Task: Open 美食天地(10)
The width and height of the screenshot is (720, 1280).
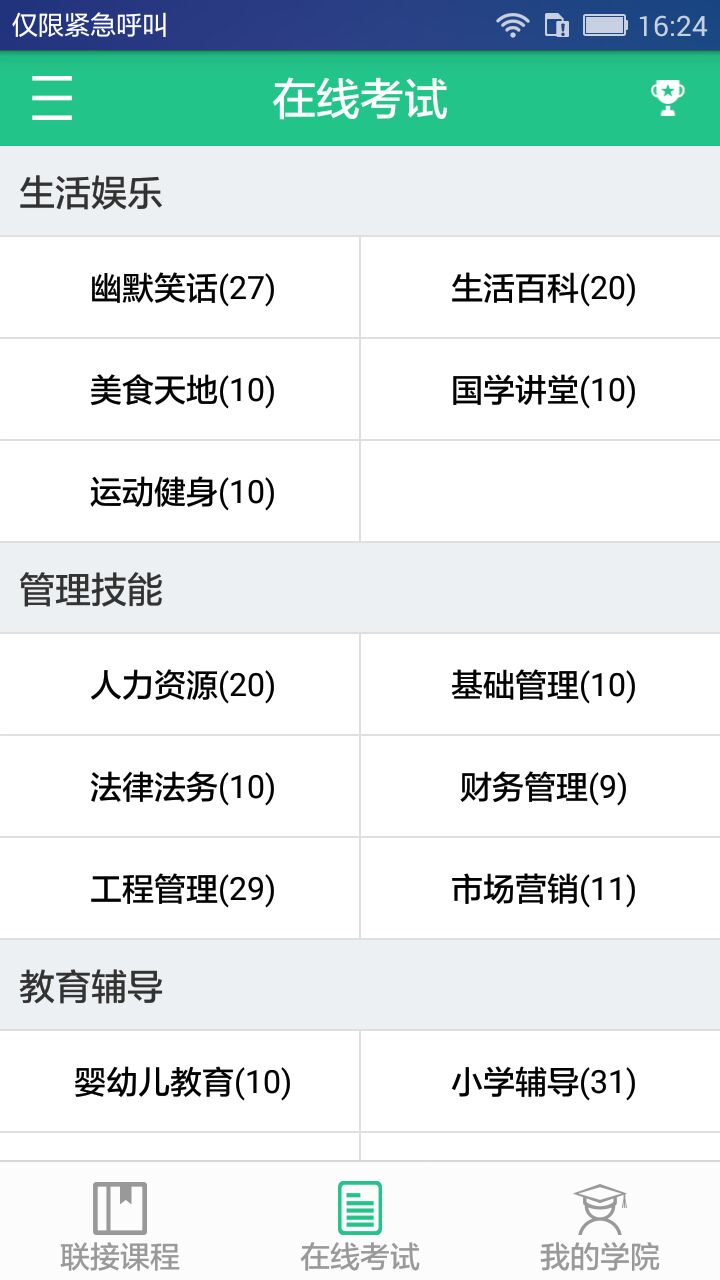Action: click(x=180, y=390)
